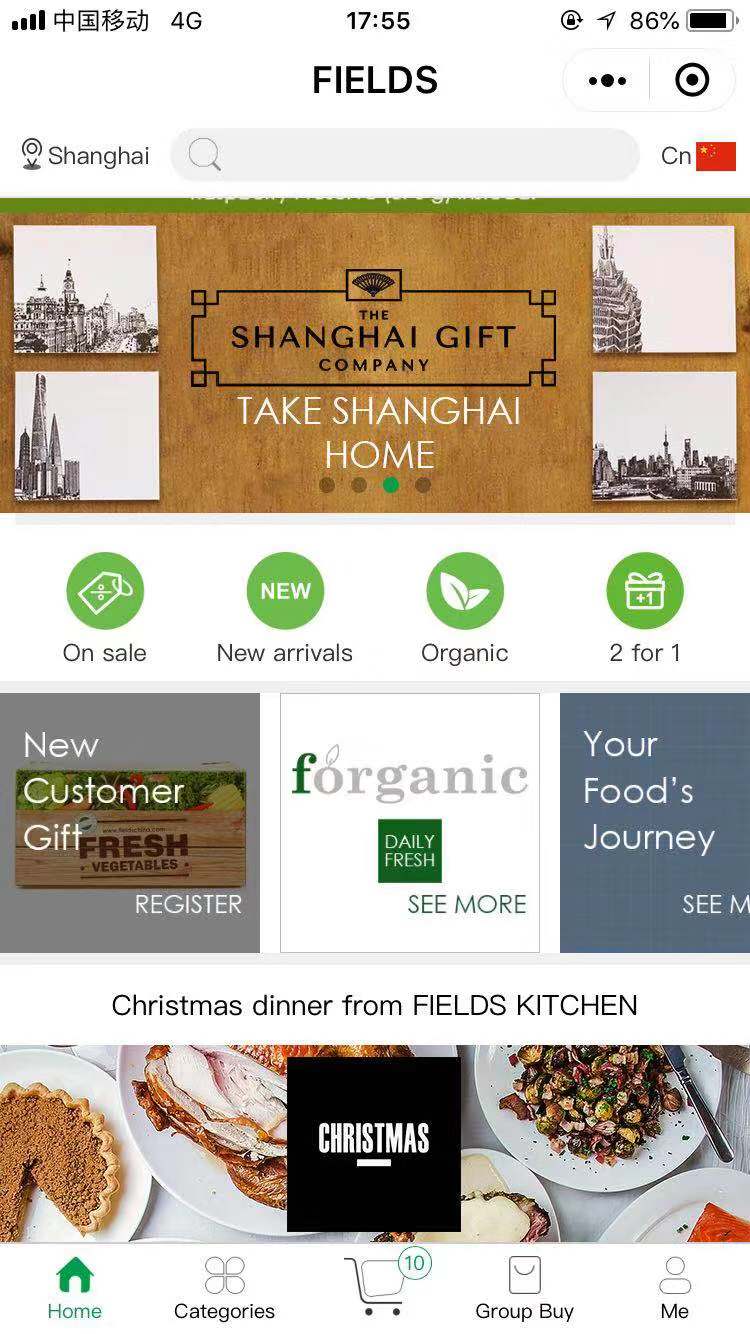The image size is (750, 1334).
Task: Close the mini program with circle button
Action: point(692,81)
